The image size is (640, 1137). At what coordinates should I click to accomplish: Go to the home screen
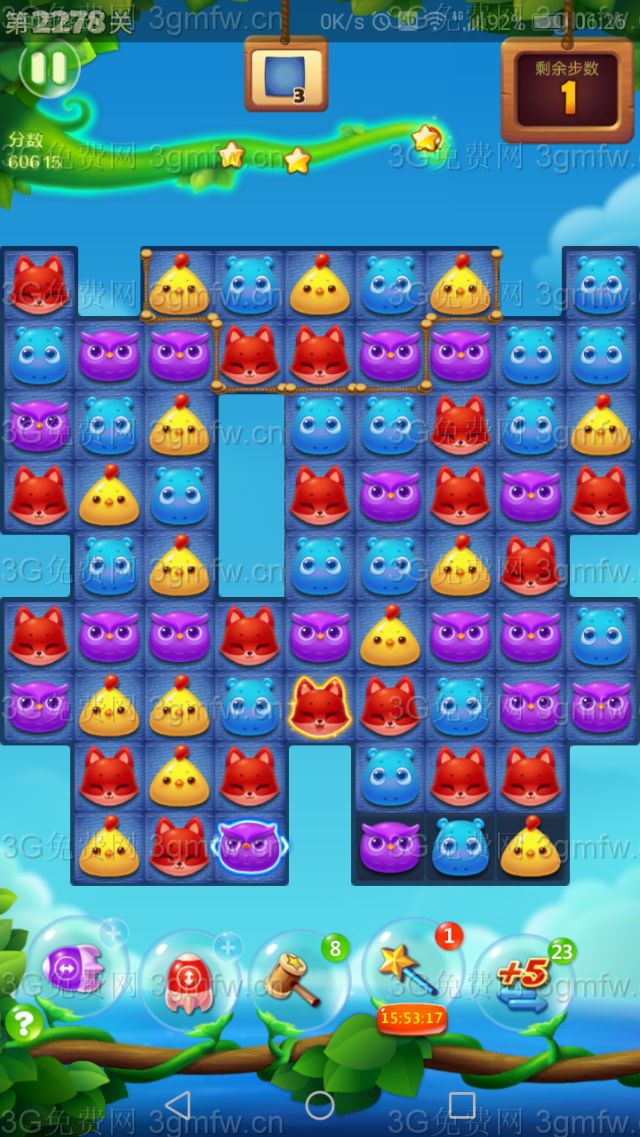[320, 1105]
